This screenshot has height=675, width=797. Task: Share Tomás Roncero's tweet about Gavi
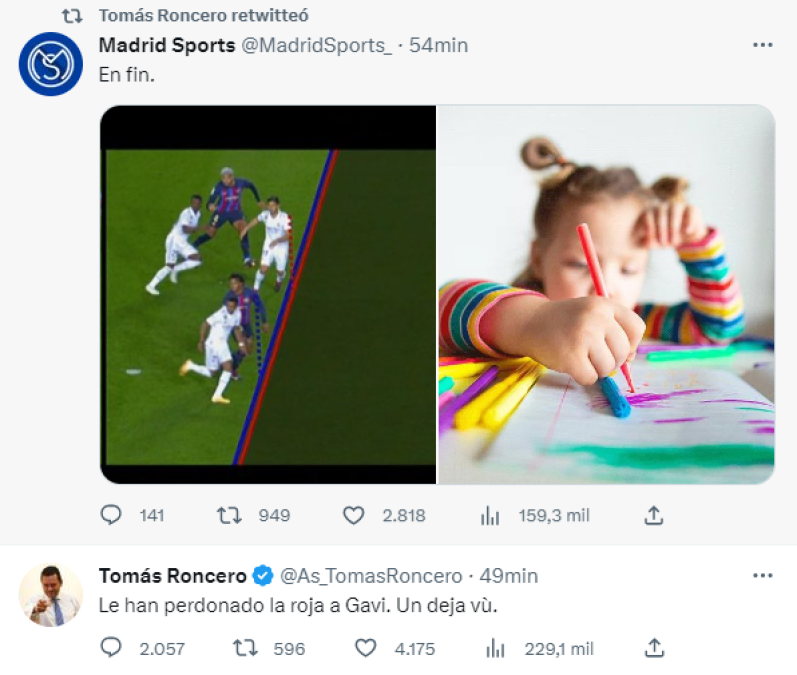654,648
